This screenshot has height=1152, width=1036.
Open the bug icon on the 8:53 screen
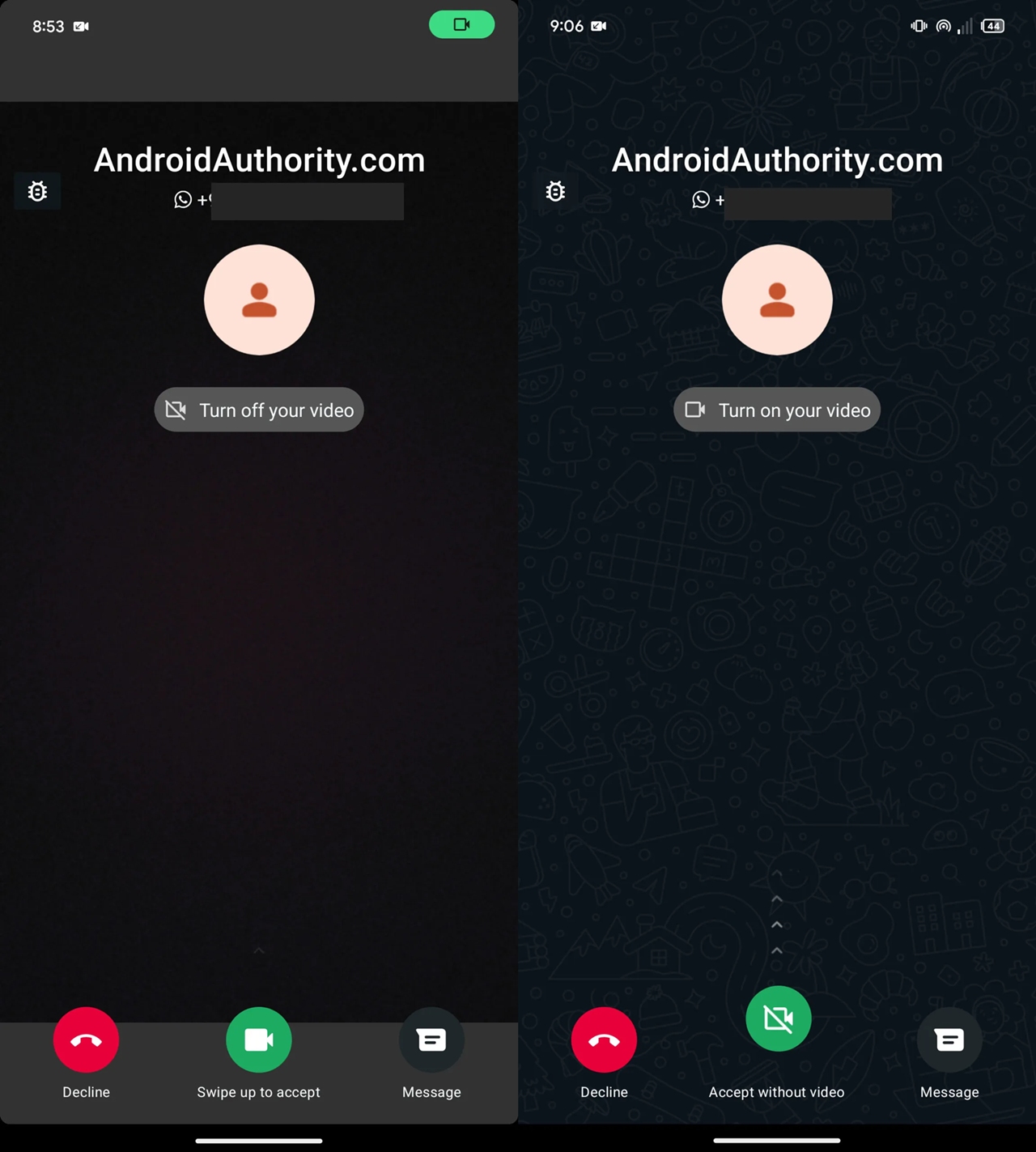pyautogui.click(x=37, y=192)
